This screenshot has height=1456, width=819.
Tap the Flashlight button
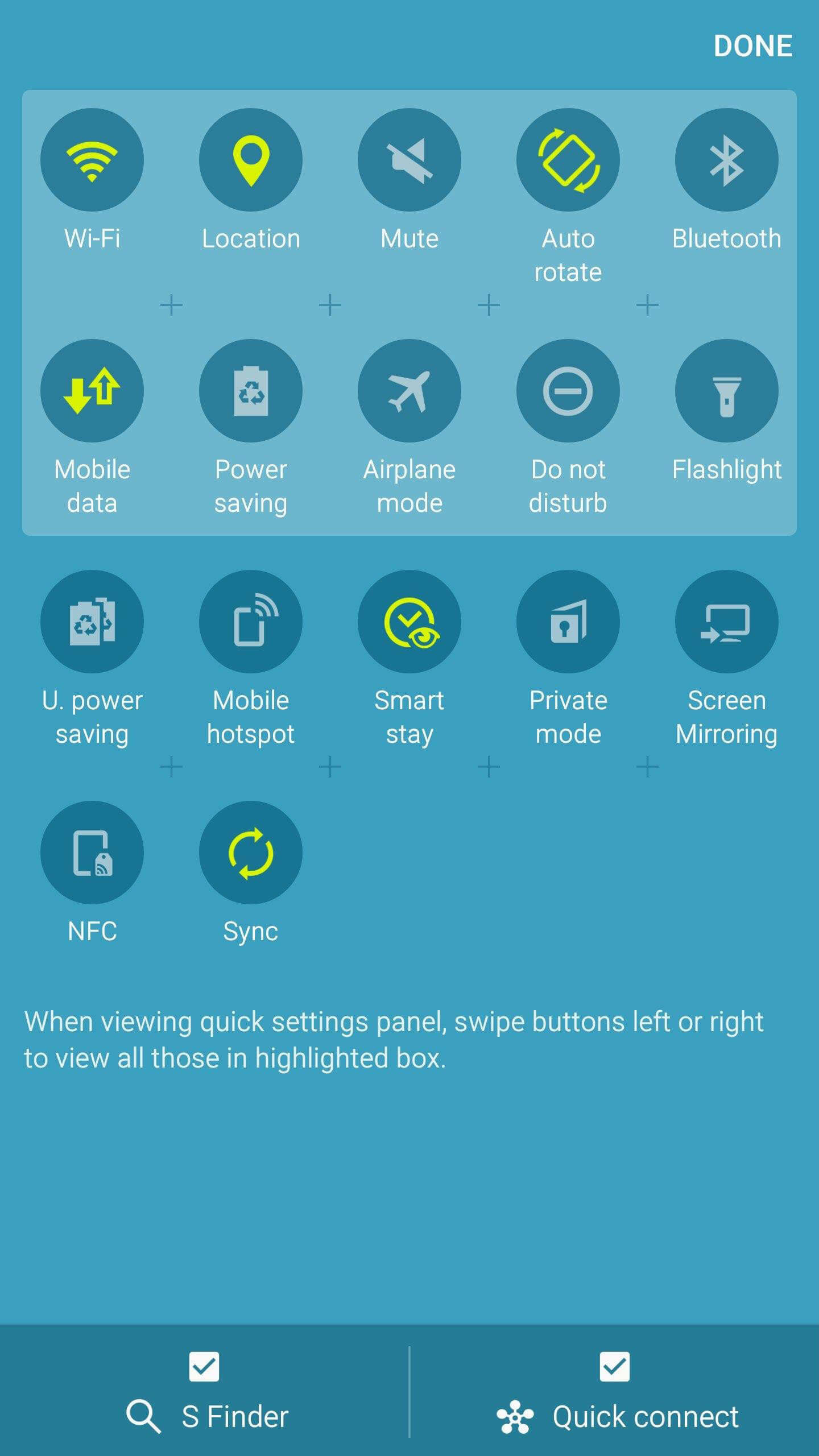click(727, 391)
